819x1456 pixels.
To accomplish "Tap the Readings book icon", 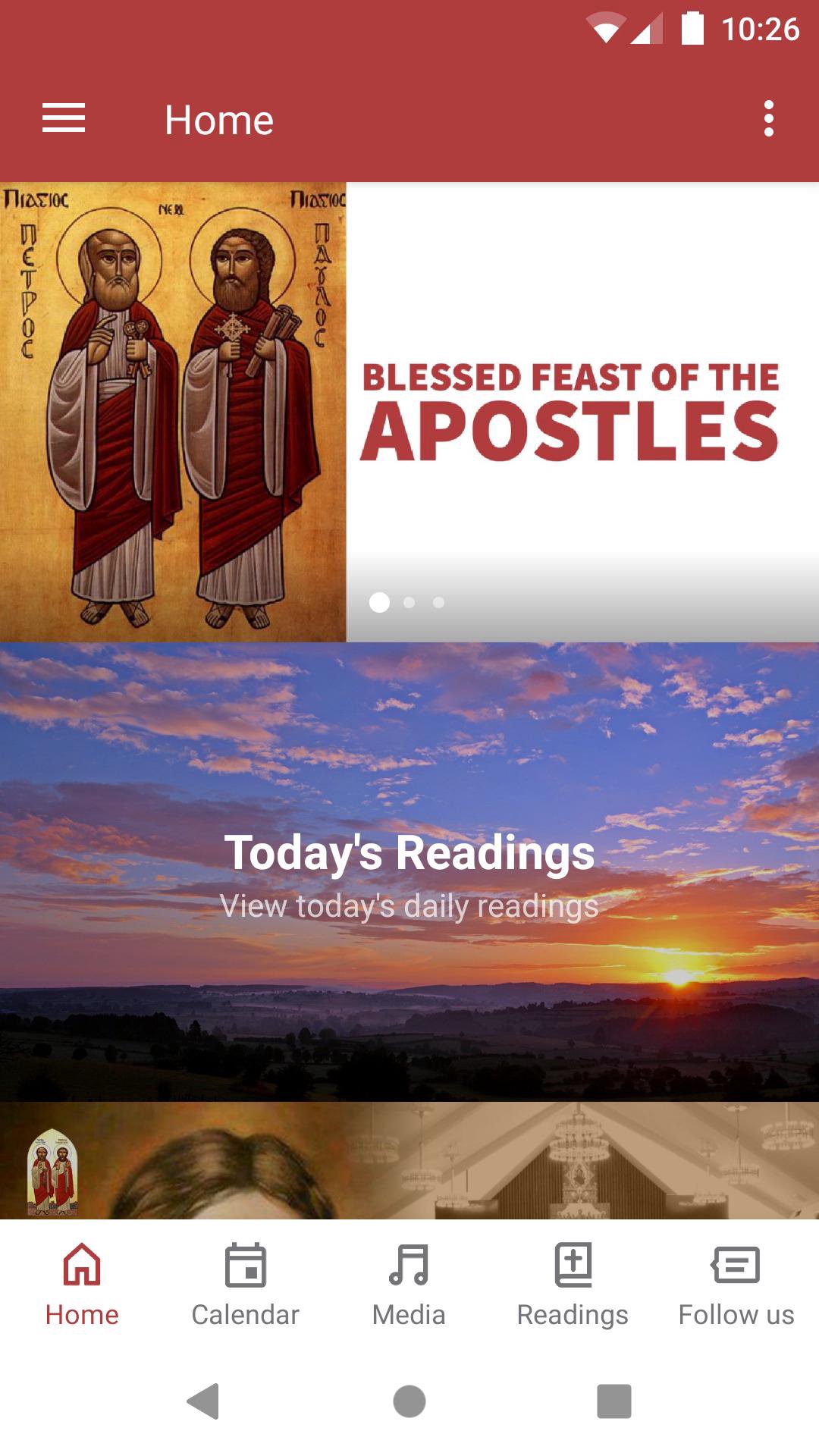I will click(x=573, y=1265).
